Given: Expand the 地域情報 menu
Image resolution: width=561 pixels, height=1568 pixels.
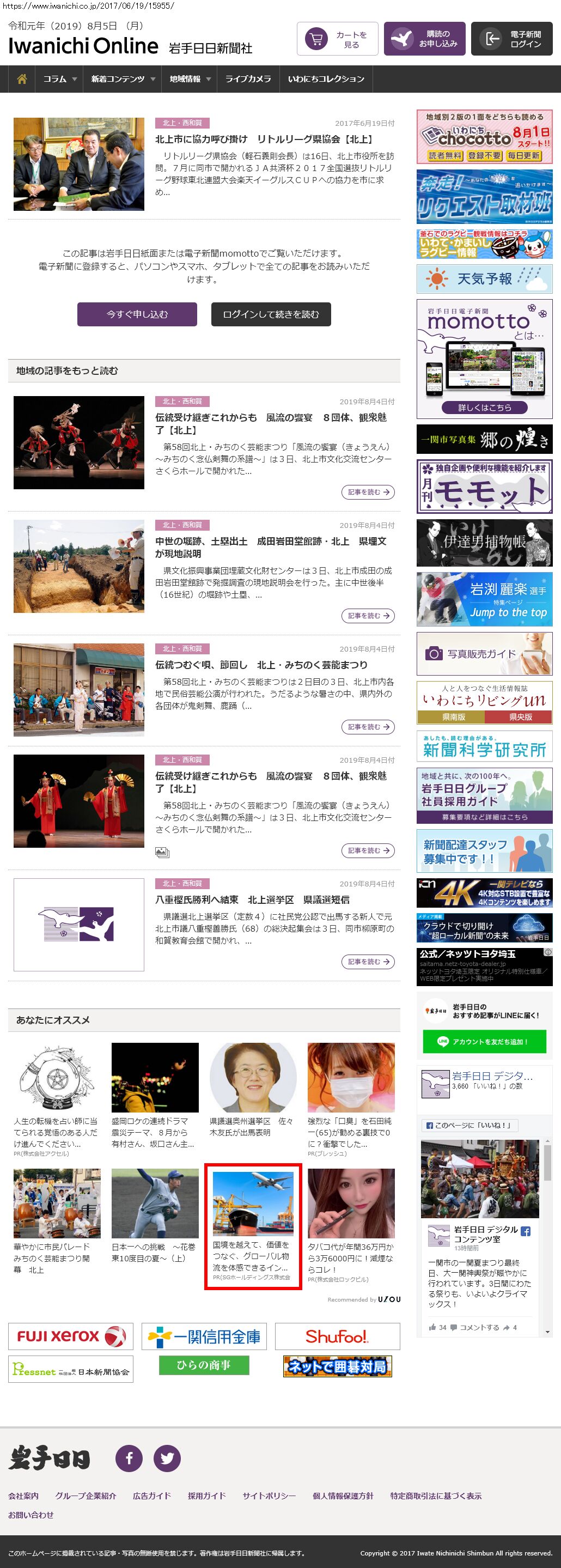Looking at the screenshot, I should 190,79.
